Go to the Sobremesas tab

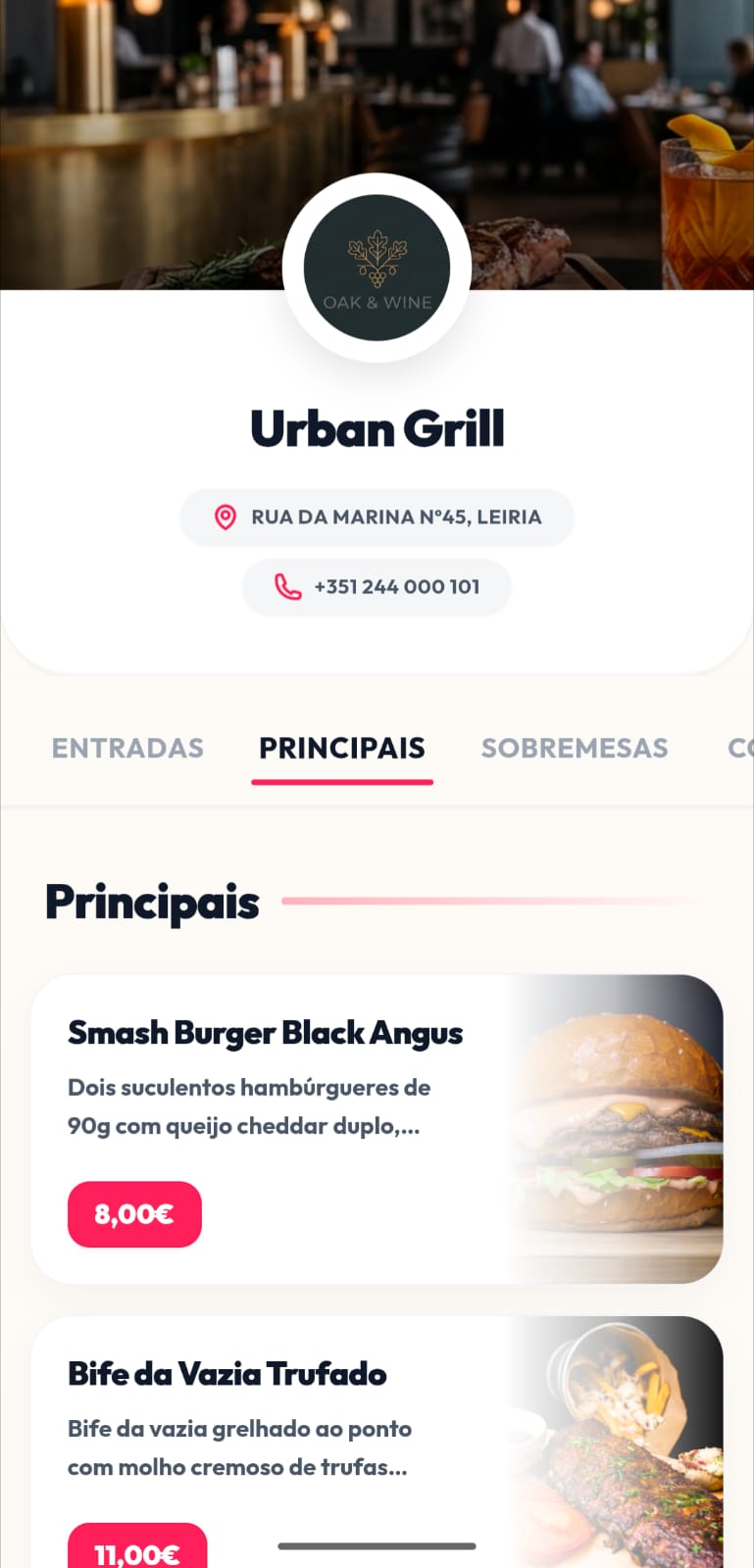click(575, 748)
